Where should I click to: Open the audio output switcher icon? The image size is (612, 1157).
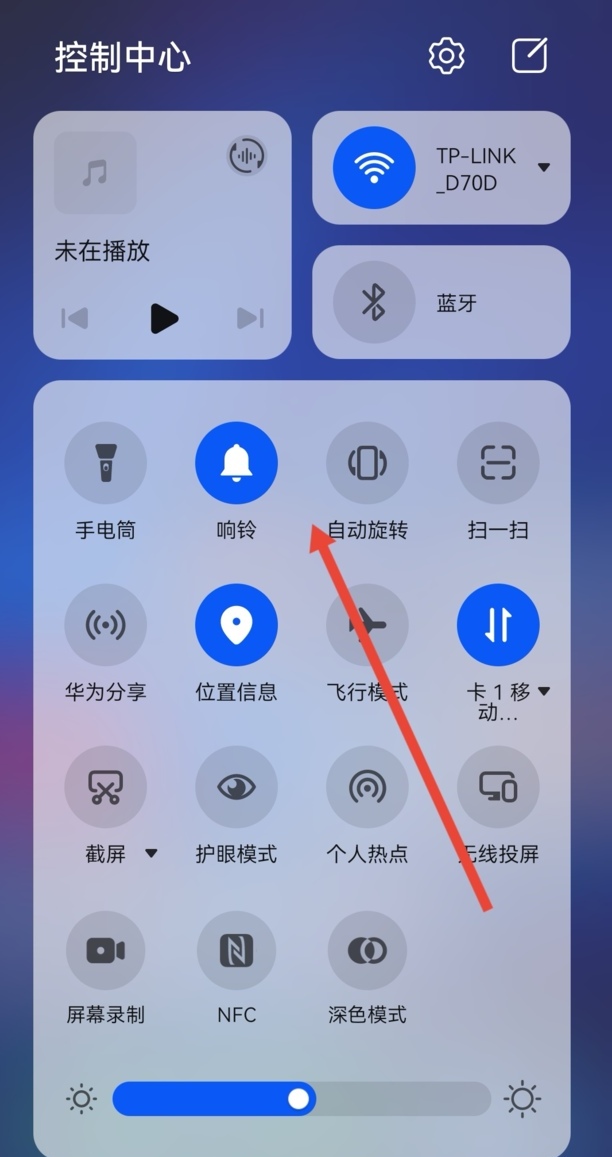(x=246, y=156)
